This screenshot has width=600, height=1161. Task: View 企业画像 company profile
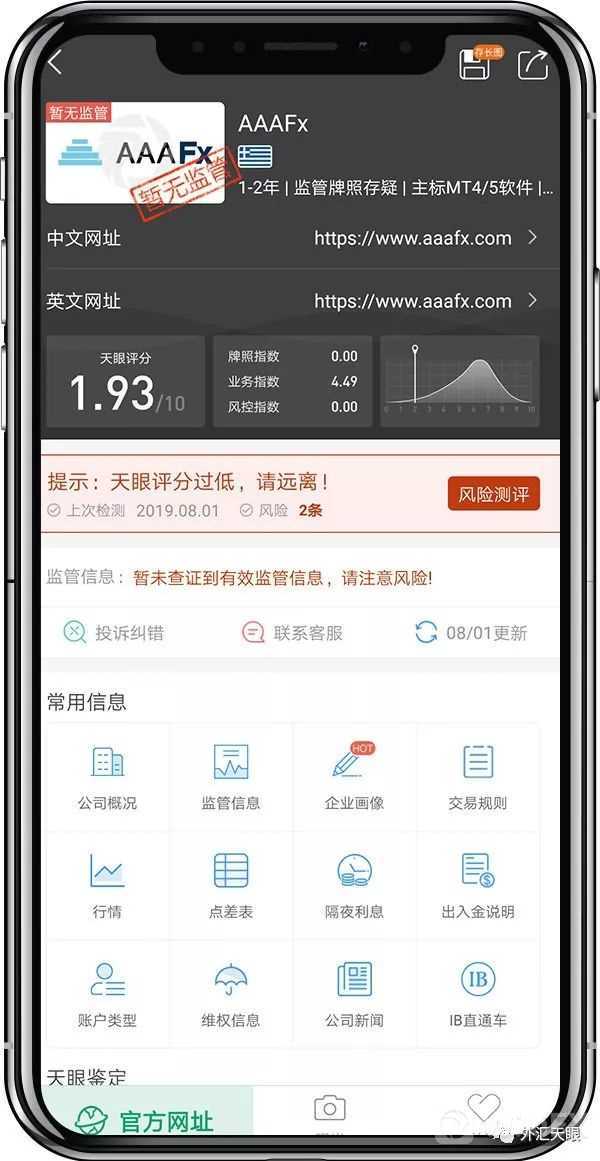point(354,777)
